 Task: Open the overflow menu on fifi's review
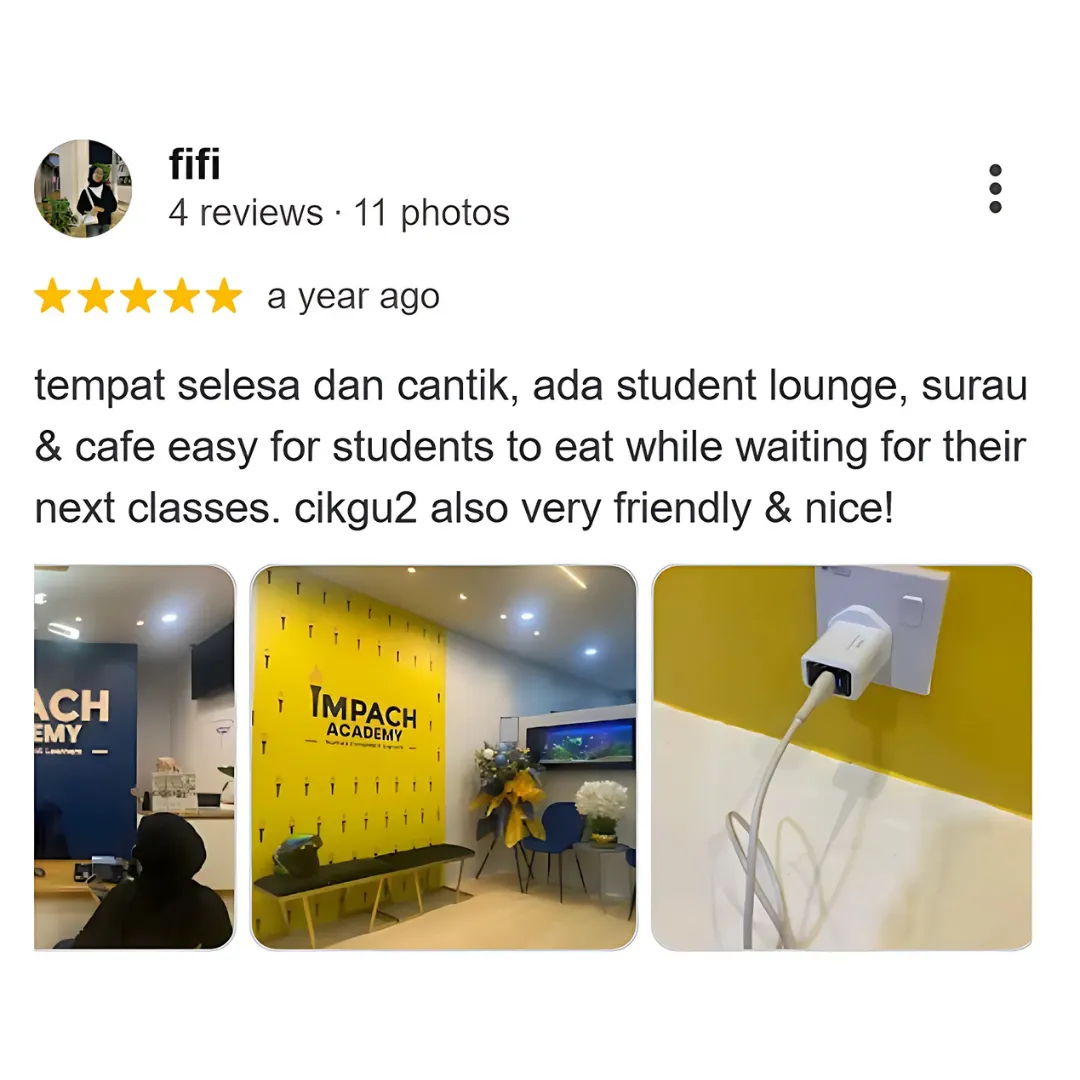[x=994, y=189]
